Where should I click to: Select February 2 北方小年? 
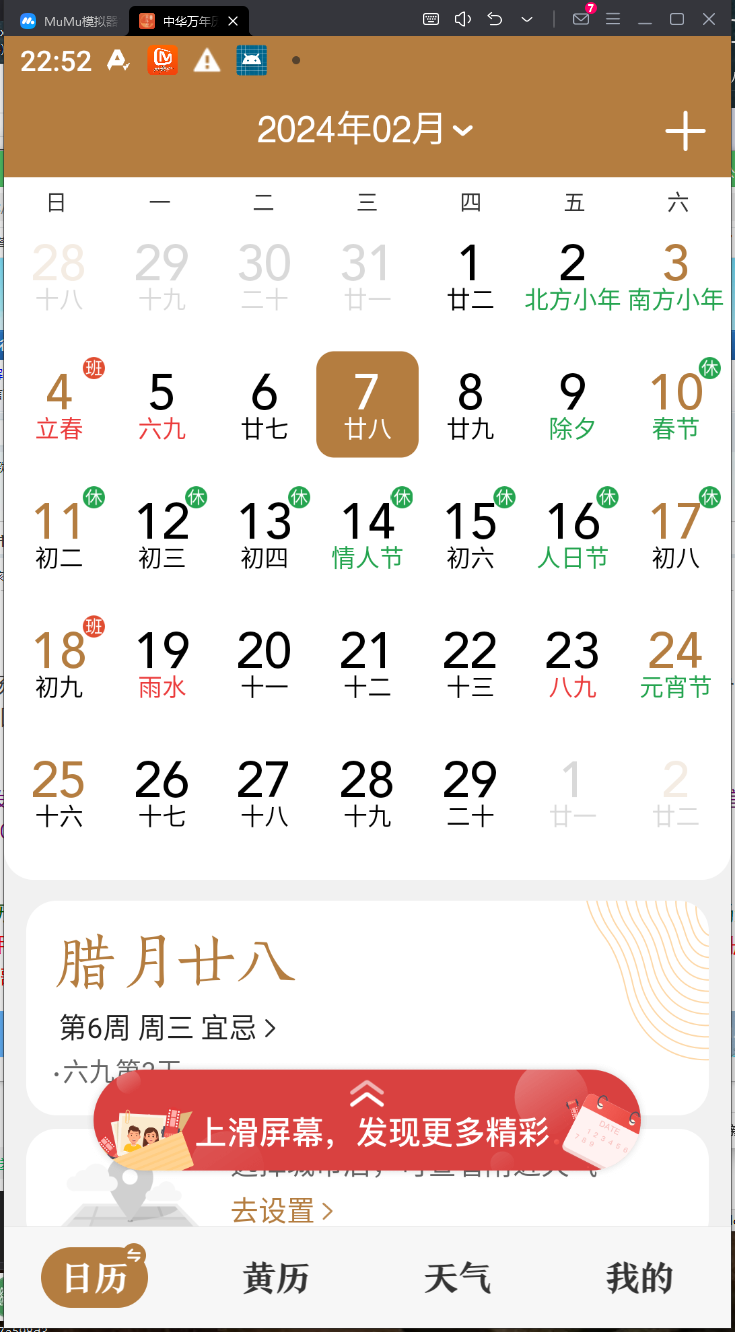click(x=572, y=276)
